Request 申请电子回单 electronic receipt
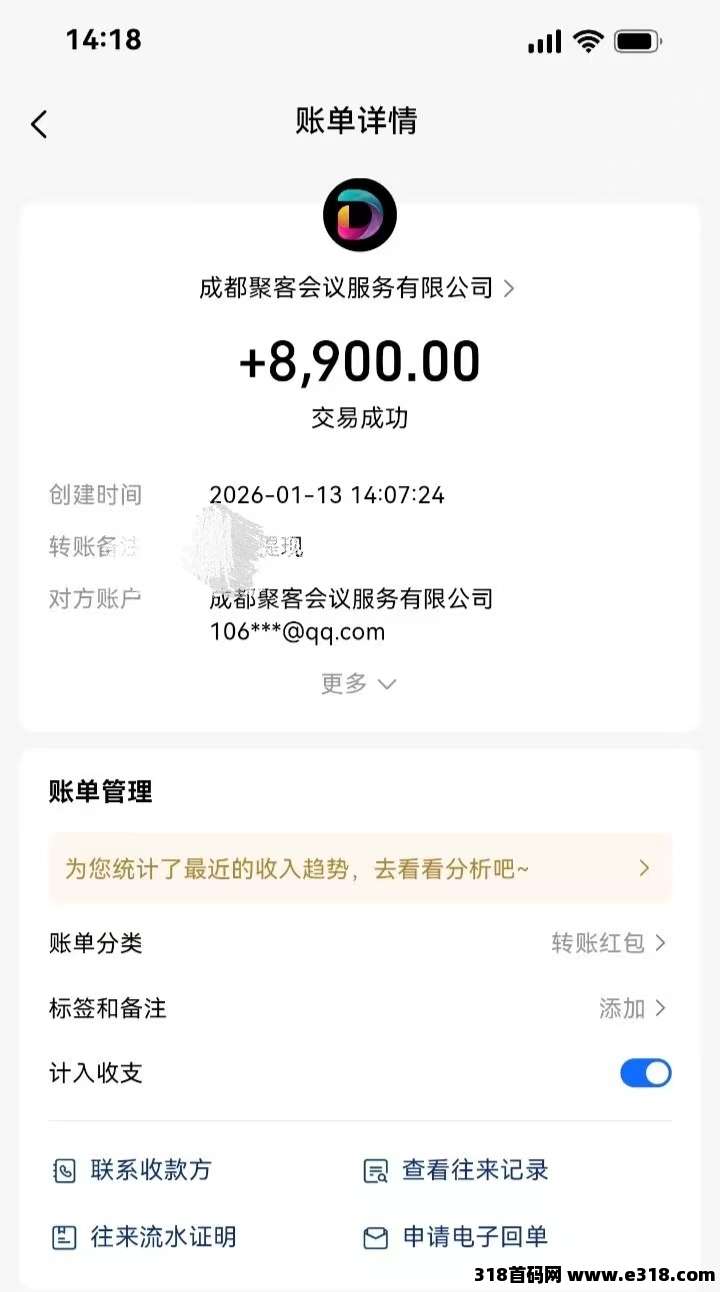 click(456, 1237)
